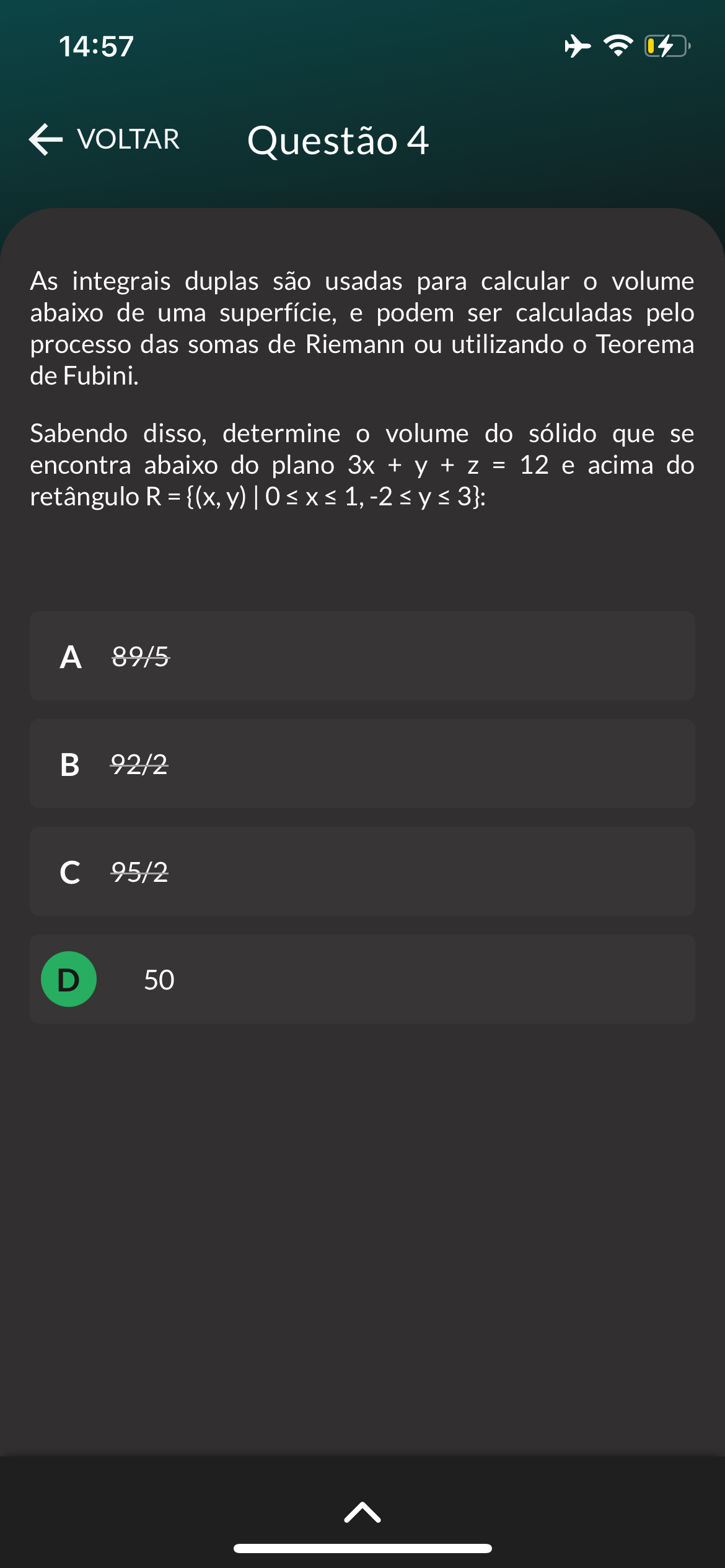The image size is (725, 1568).
Task: Select answer D with value 50
Action: click(x=362, y=979)
